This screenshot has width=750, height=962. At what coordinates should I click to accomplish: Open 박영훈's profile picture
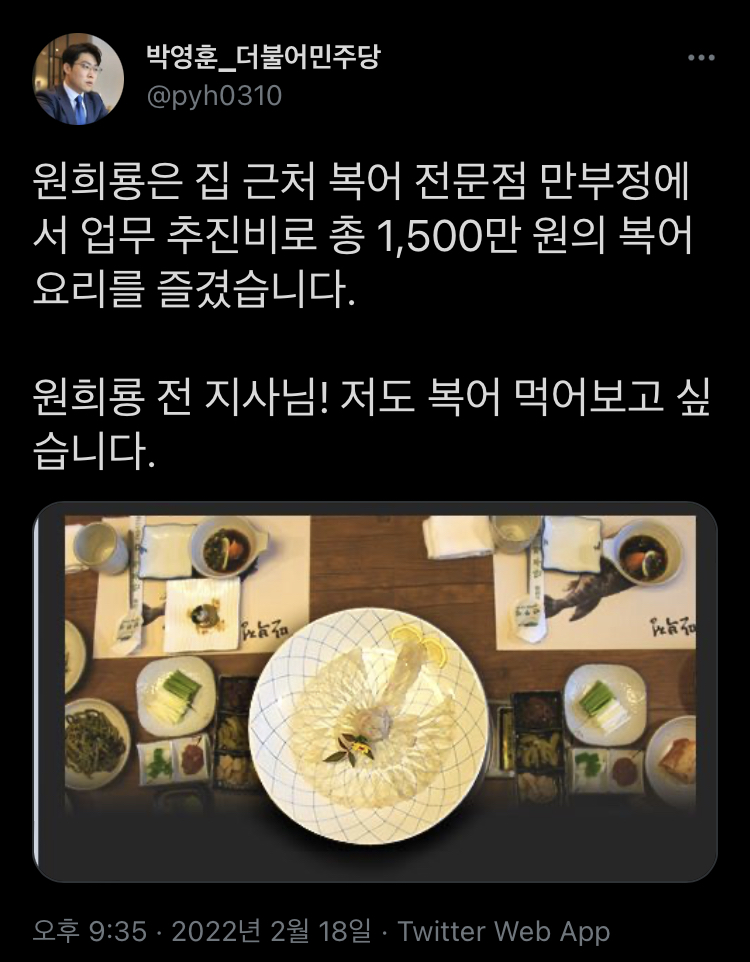78,79
